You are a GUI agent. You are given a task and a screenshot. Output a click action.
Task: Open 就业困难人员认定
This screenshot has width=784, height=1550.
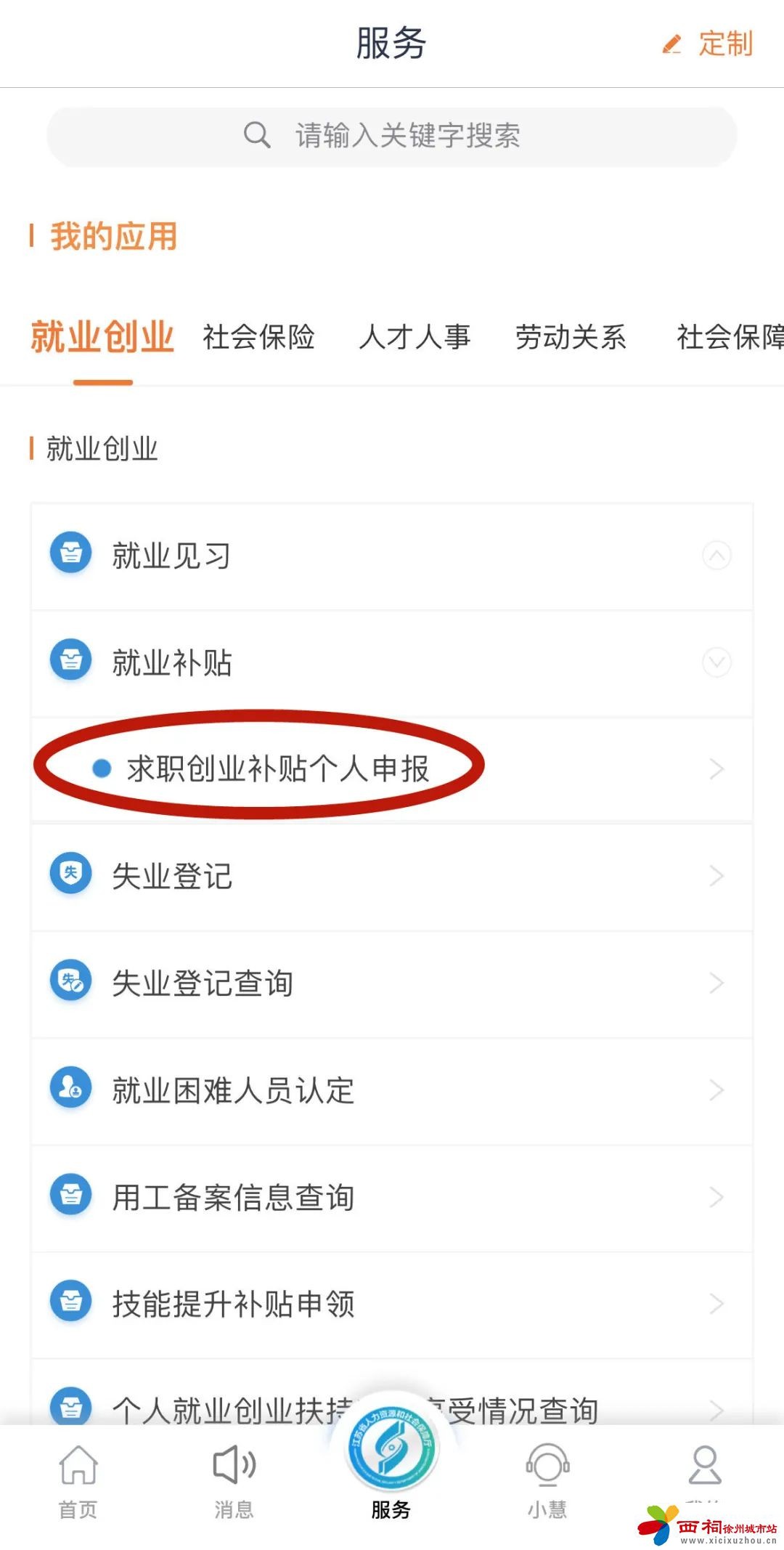pyautogui.click(x=392, y=1090)
